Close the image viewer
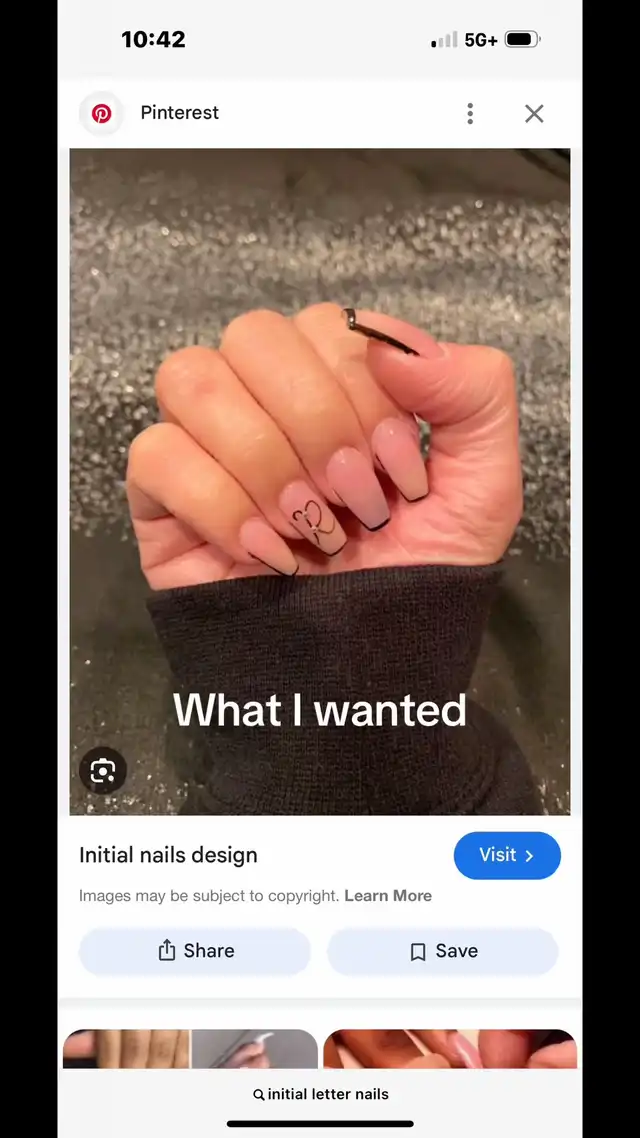 (534, 113)
